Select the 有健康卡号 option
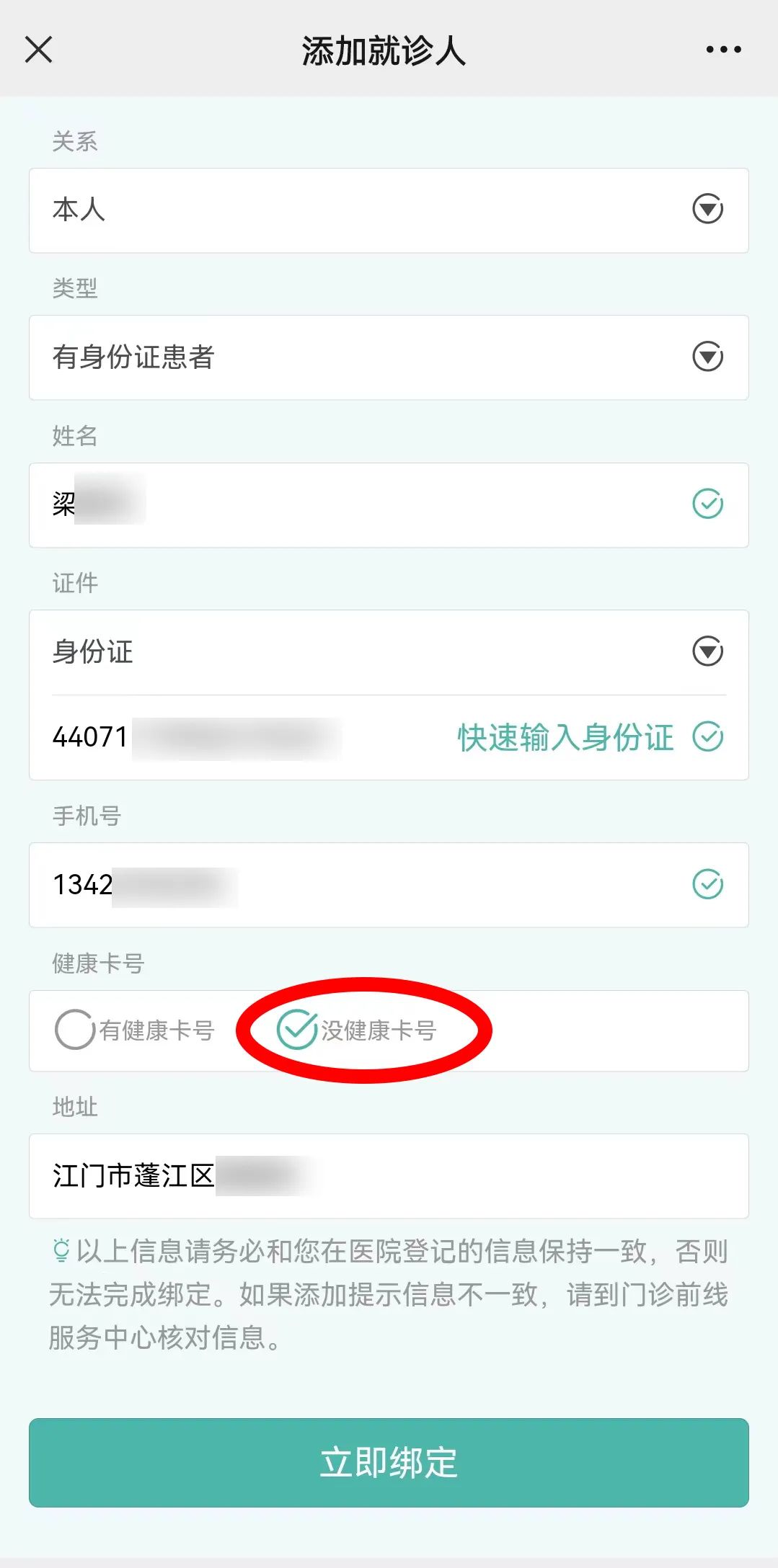This screenshot has height=1568, width=778. [x=135, y=1030]
